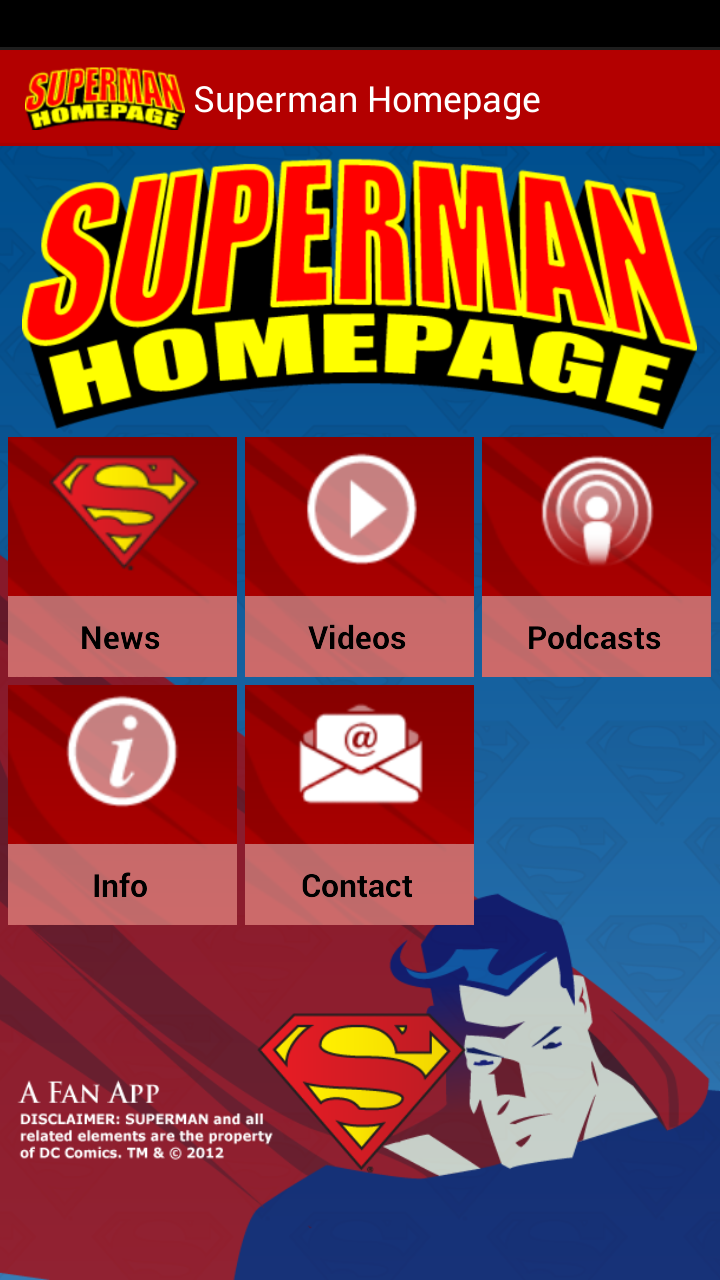Click the circled 'i' Info icon
720x1280 pixels.
[120, 752]
